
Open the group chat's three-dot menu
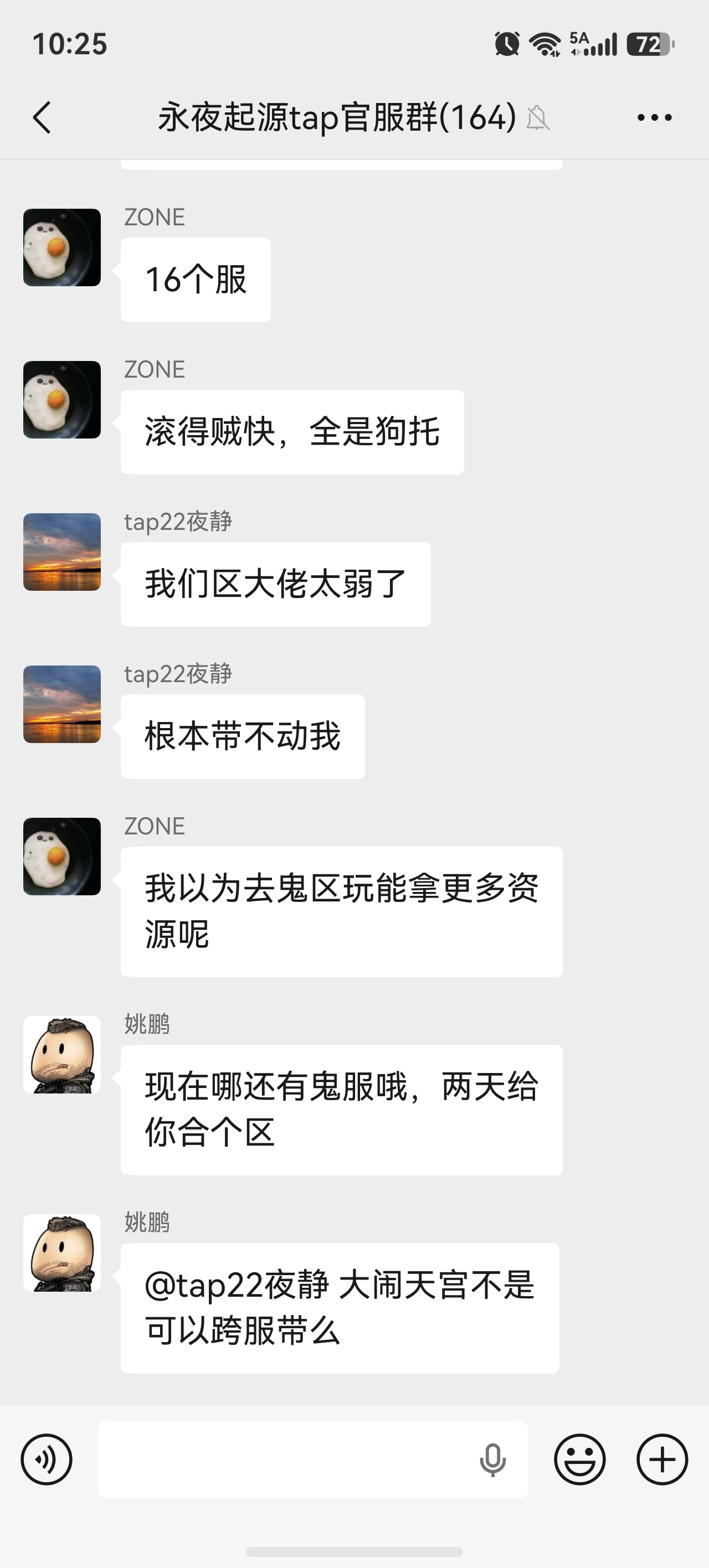point(654,117)
